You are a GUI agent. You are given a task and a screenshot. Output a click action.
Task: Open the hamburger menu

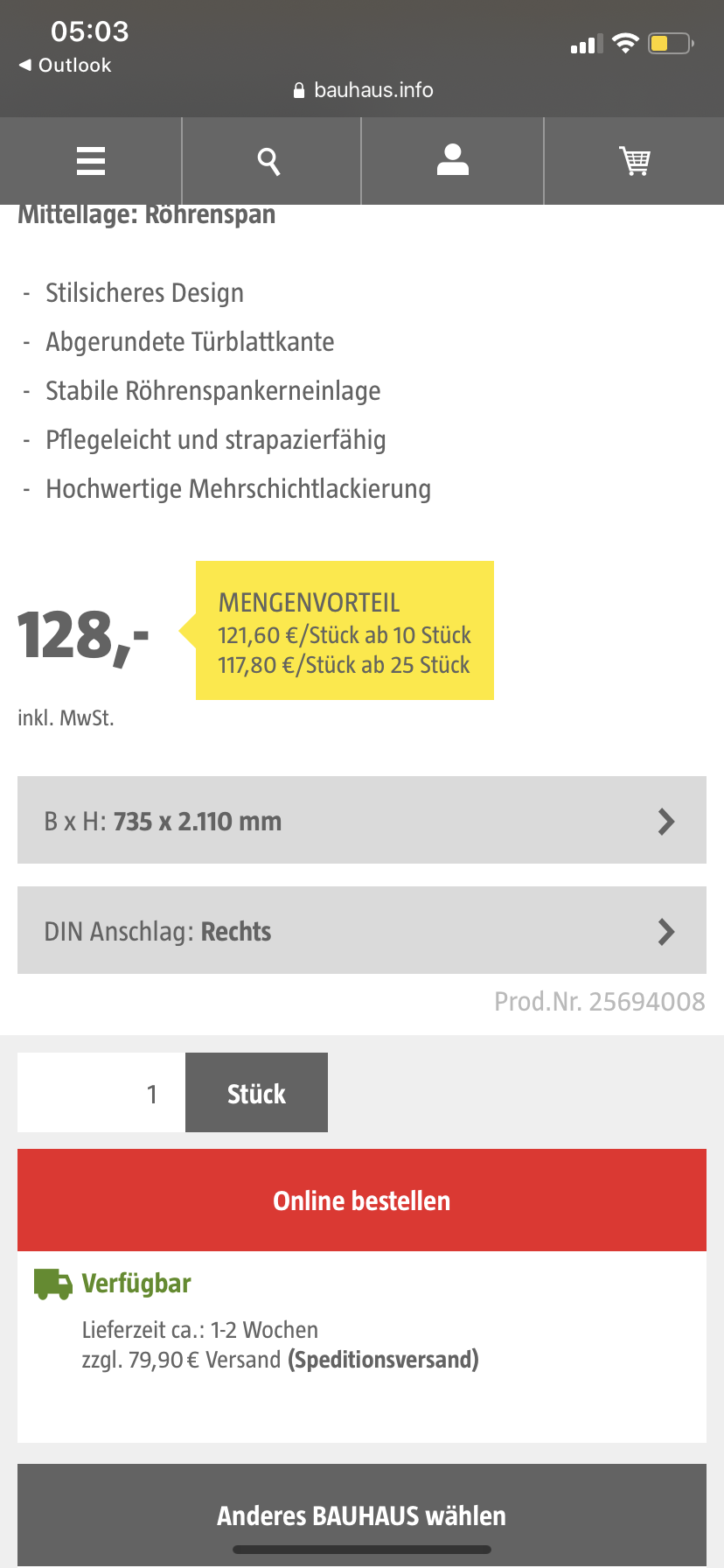coord(91,161)
